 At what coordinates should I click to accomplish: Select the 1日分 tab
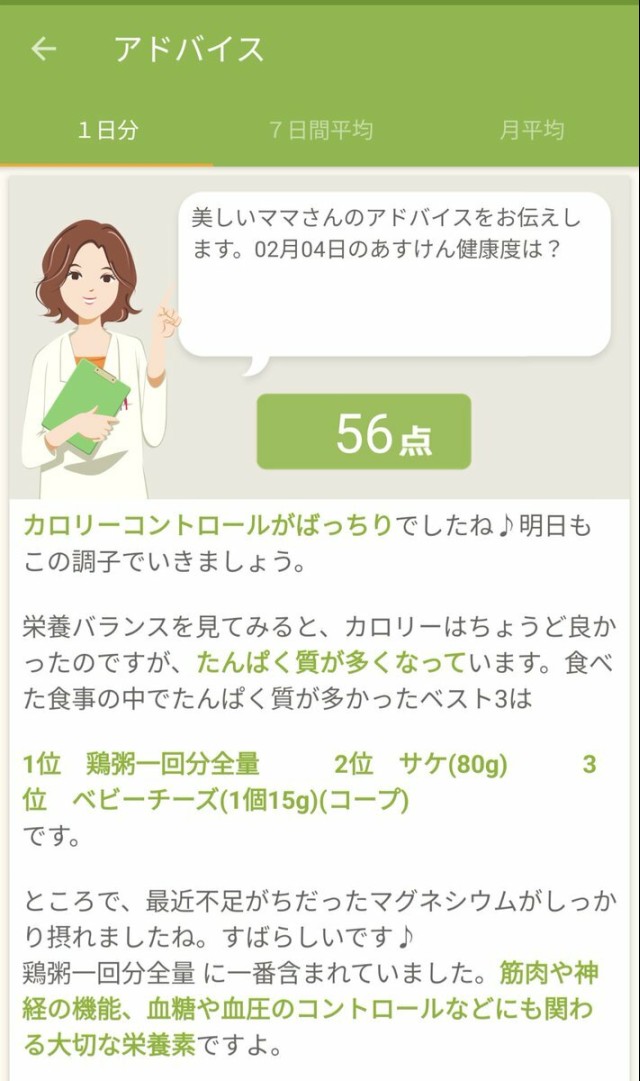[107, 131]
